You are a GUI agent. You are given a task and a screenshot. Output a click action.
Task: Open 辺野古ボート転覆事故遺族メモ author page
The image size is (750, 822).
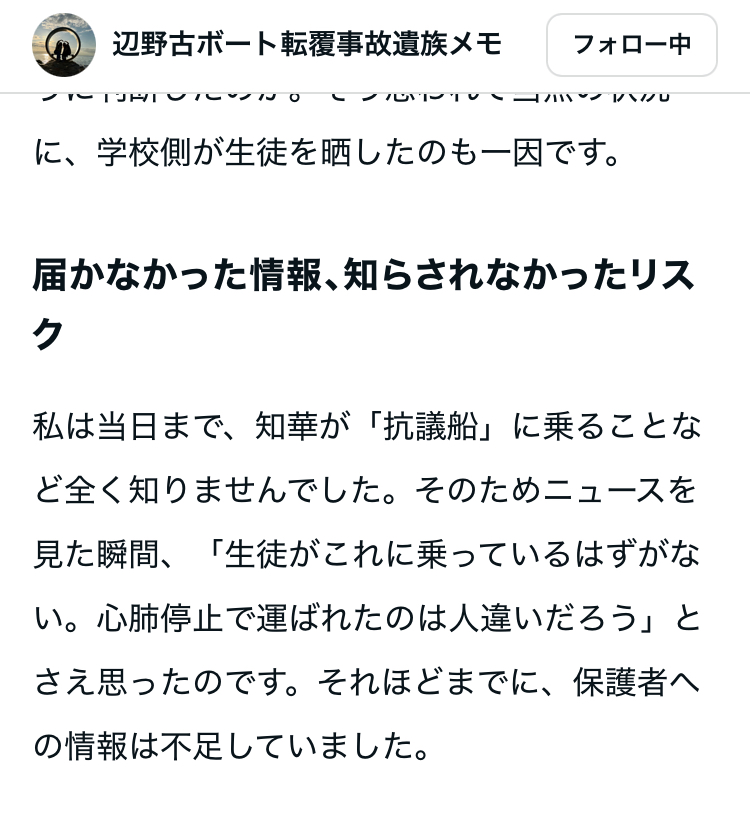307,45
